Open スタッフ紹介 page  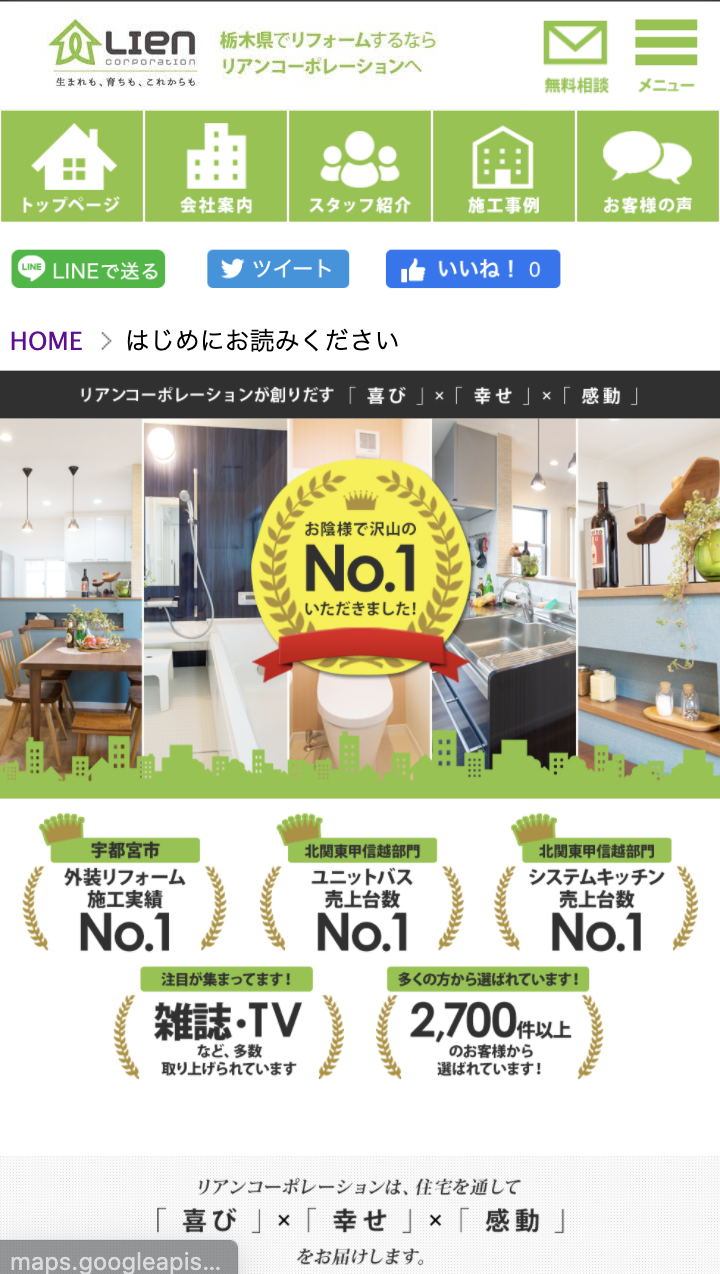click(360, 166)
